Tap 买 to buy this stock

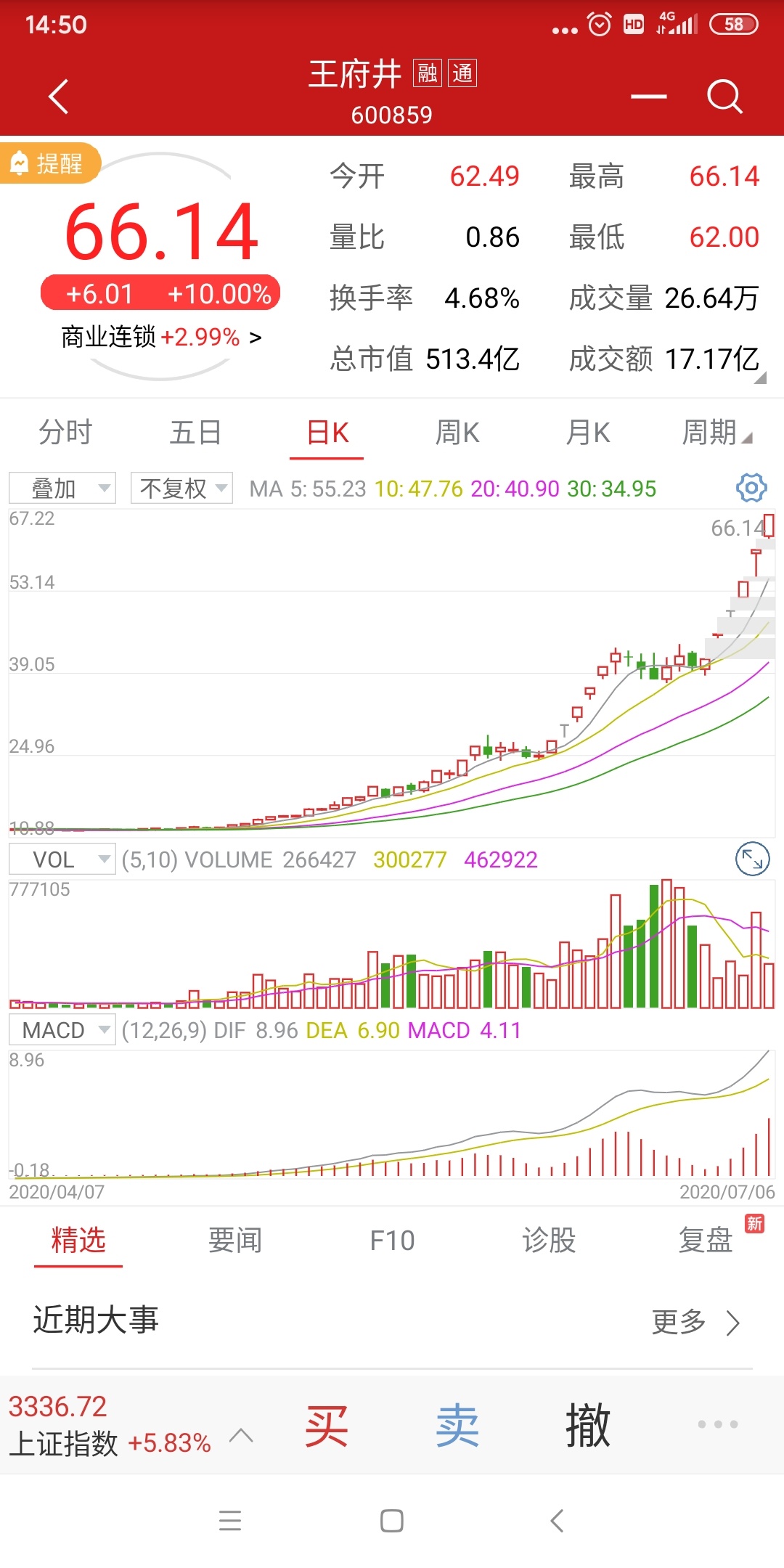point(327,1426)
